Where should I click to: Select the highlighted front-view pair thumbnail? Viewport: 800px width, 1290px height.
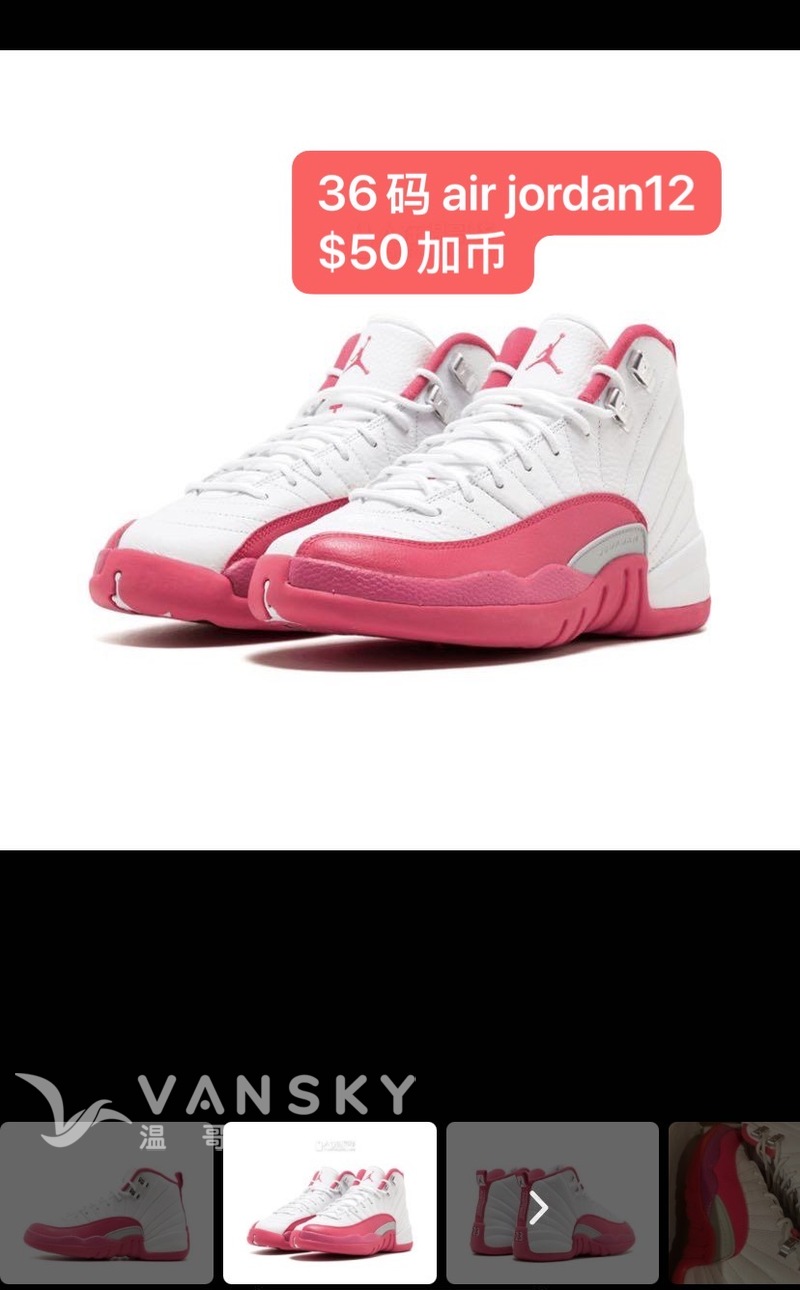point(329,1203)
